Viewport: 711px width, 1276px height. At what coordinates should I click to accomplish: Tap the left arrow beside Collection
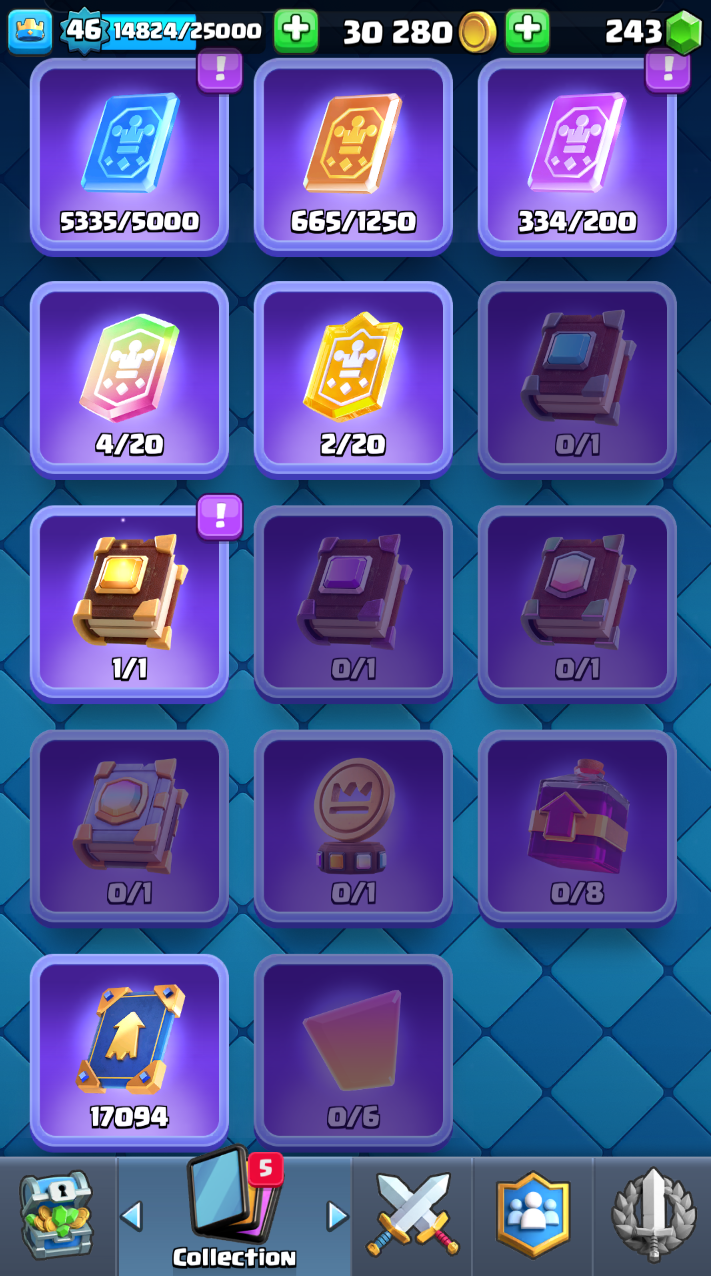(x=131, y=1215)
